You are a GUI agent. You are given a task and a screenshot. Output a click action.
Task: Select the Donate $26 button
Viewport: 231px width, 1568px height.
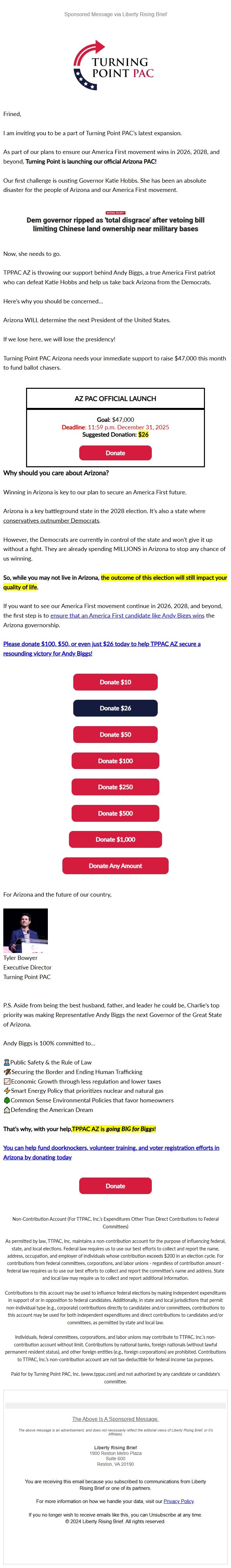pos(115,708)
